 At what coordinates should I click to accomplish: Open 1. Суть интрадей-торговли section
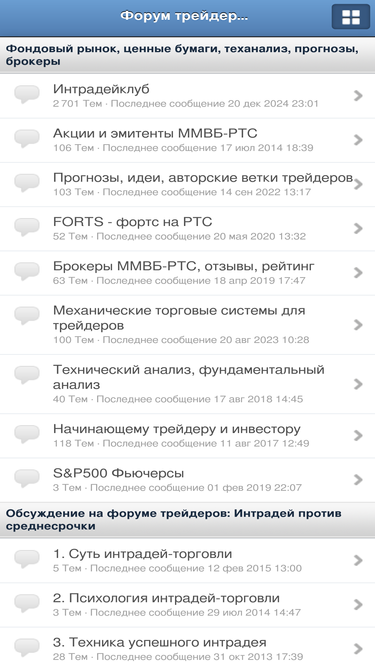[x=188, y=561]
